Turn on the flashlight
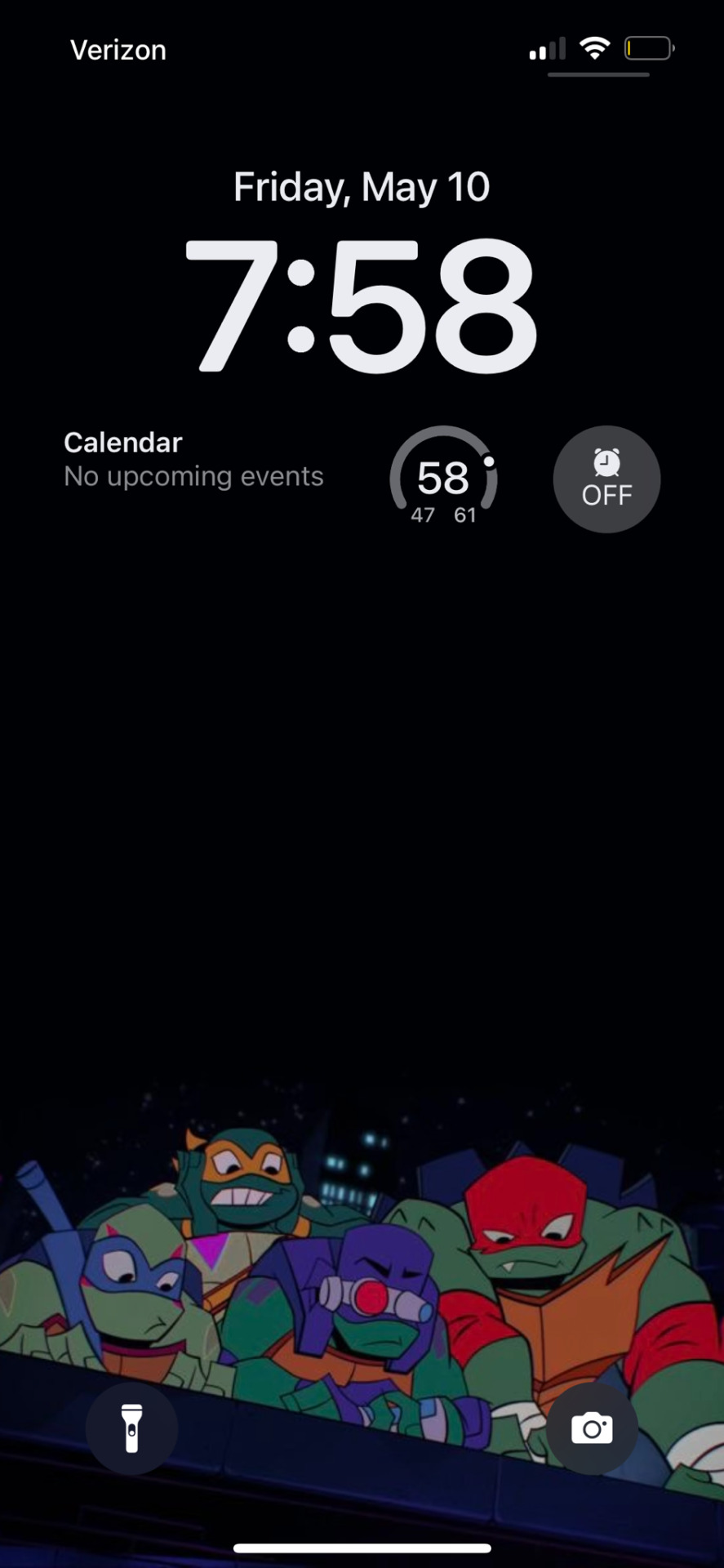 pos(131,1428)
